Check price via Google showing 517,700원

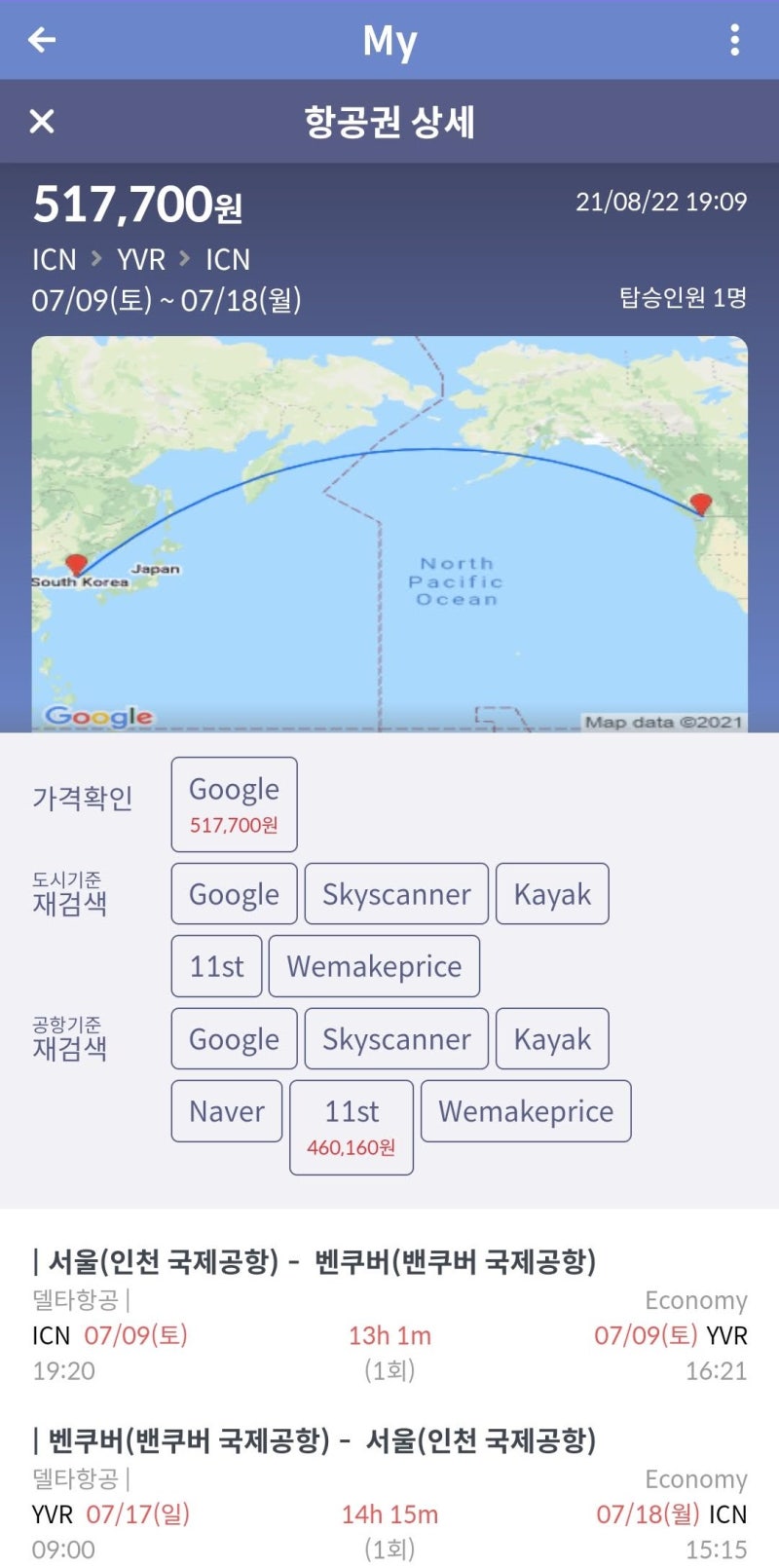click(x=233, y=803)
